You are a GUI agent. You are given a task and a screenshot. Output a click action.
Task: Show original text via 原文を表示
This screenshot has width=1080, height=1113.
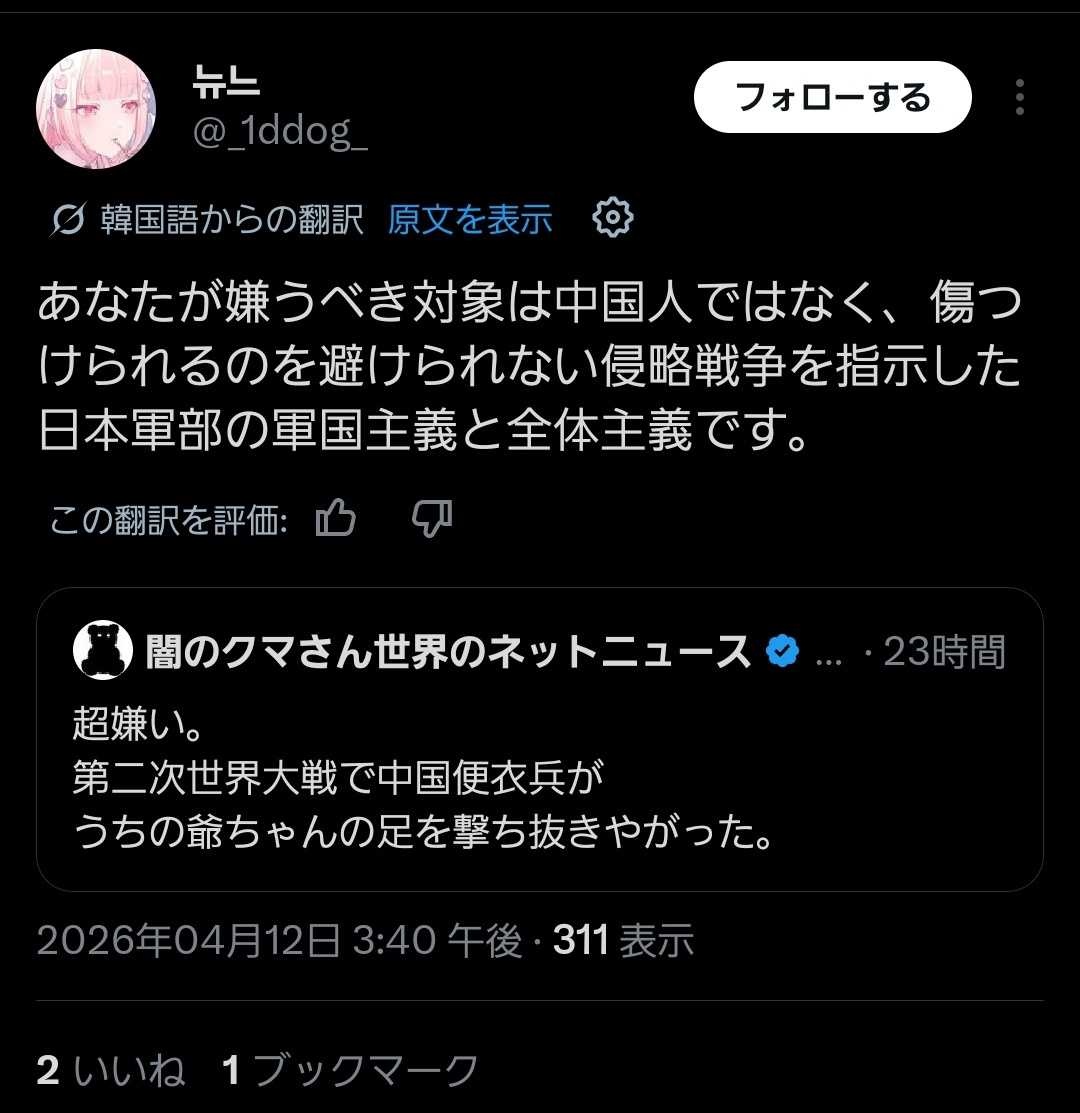tap(470, 218)
